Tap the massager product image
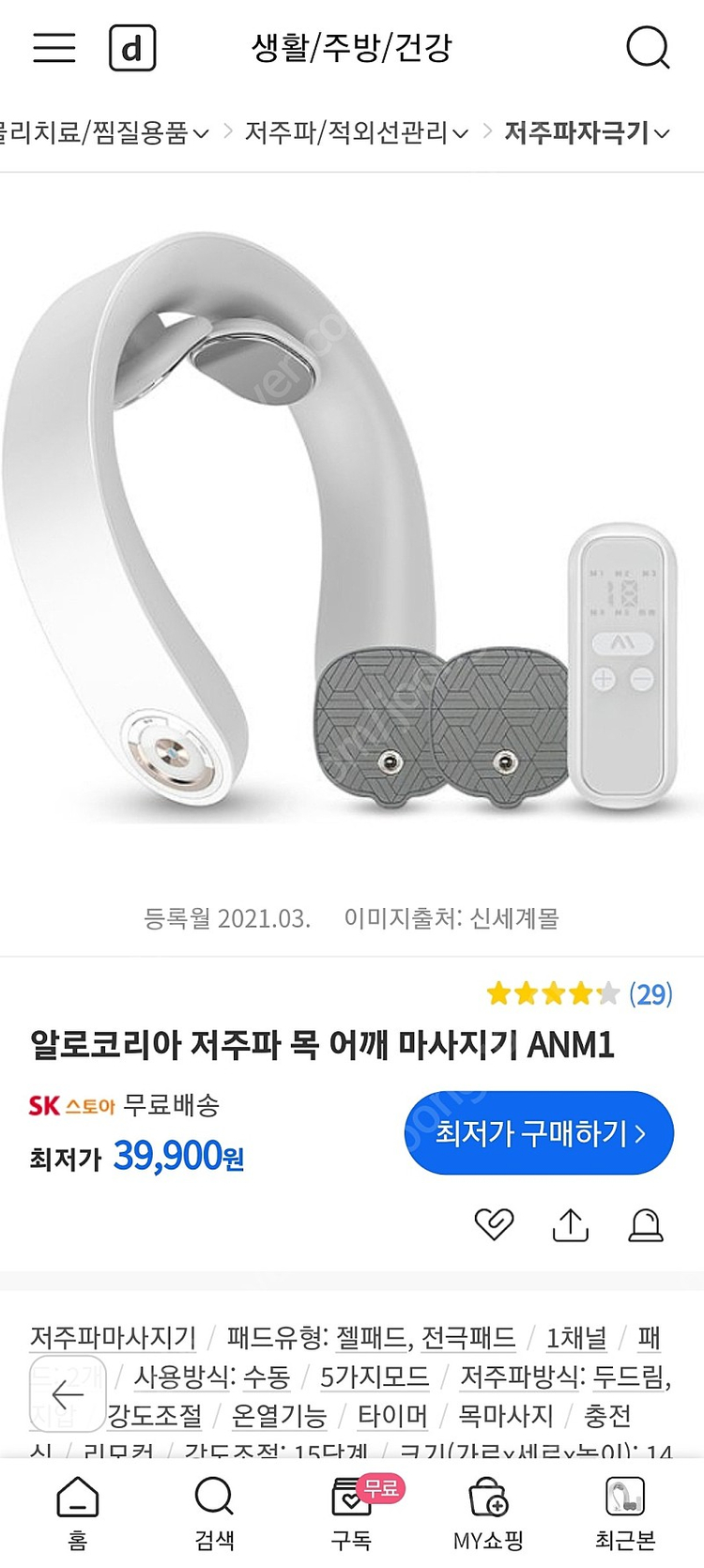 point(352,526)
